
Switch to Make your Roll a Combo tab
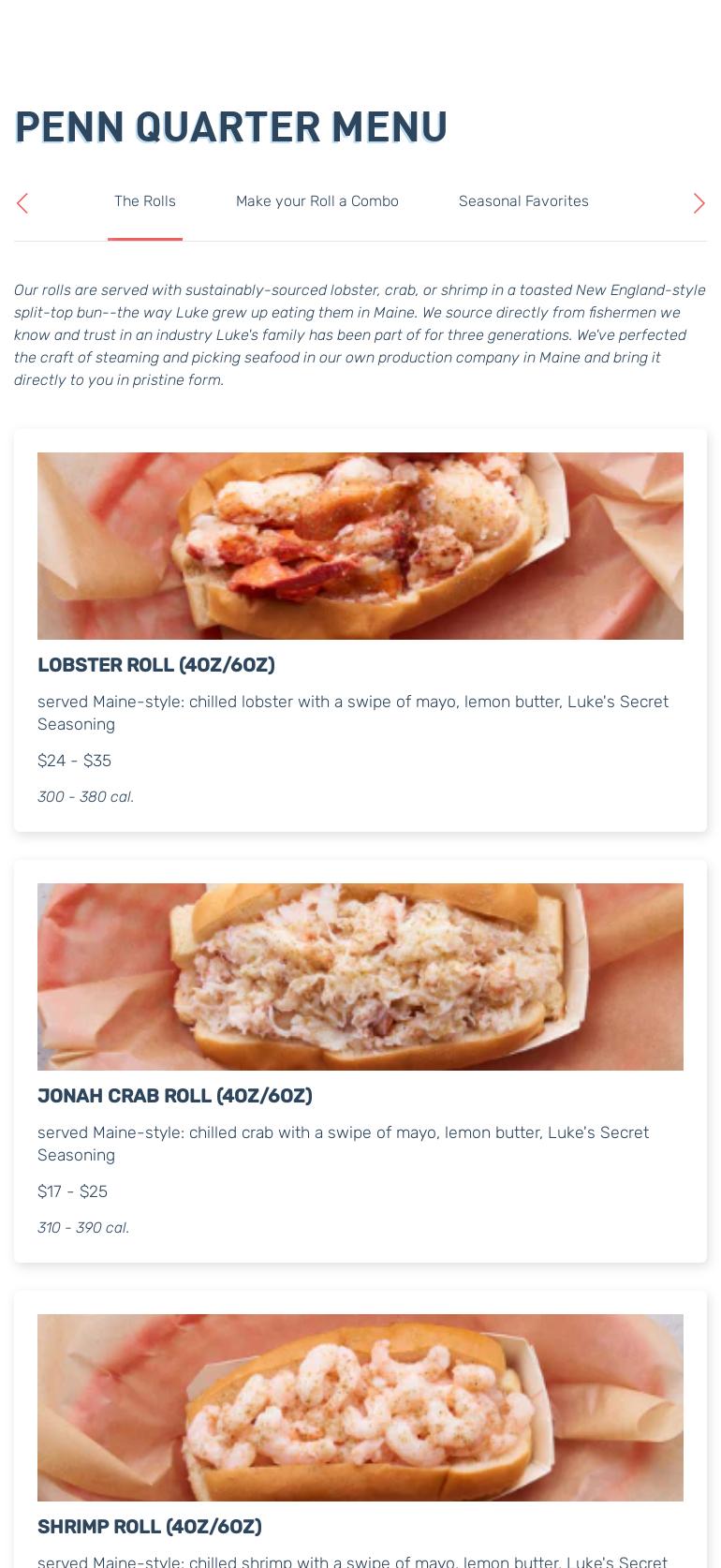click(x=317, y=201)
